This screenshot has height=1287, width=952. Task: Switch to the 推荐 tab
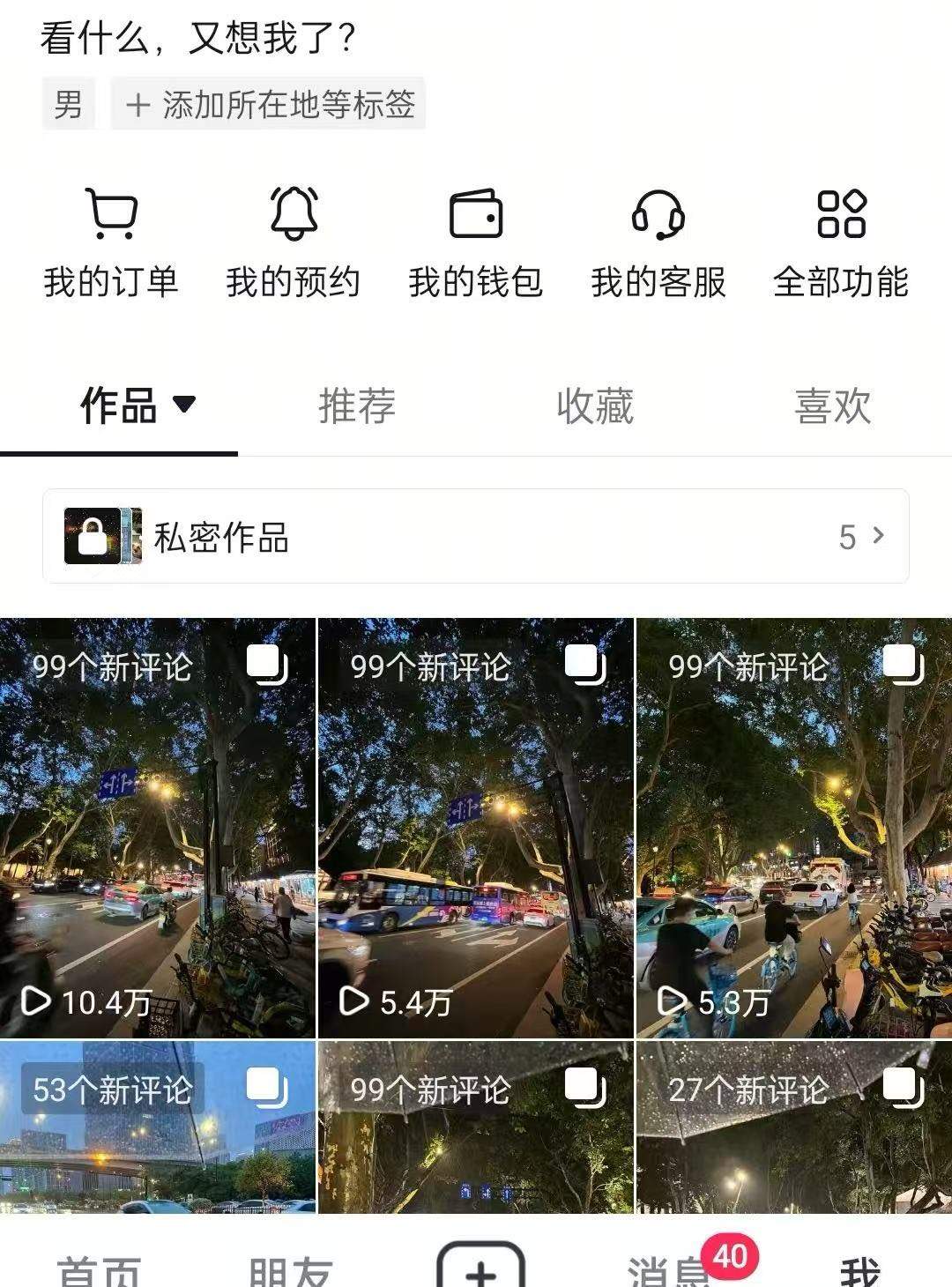(358, 405)
